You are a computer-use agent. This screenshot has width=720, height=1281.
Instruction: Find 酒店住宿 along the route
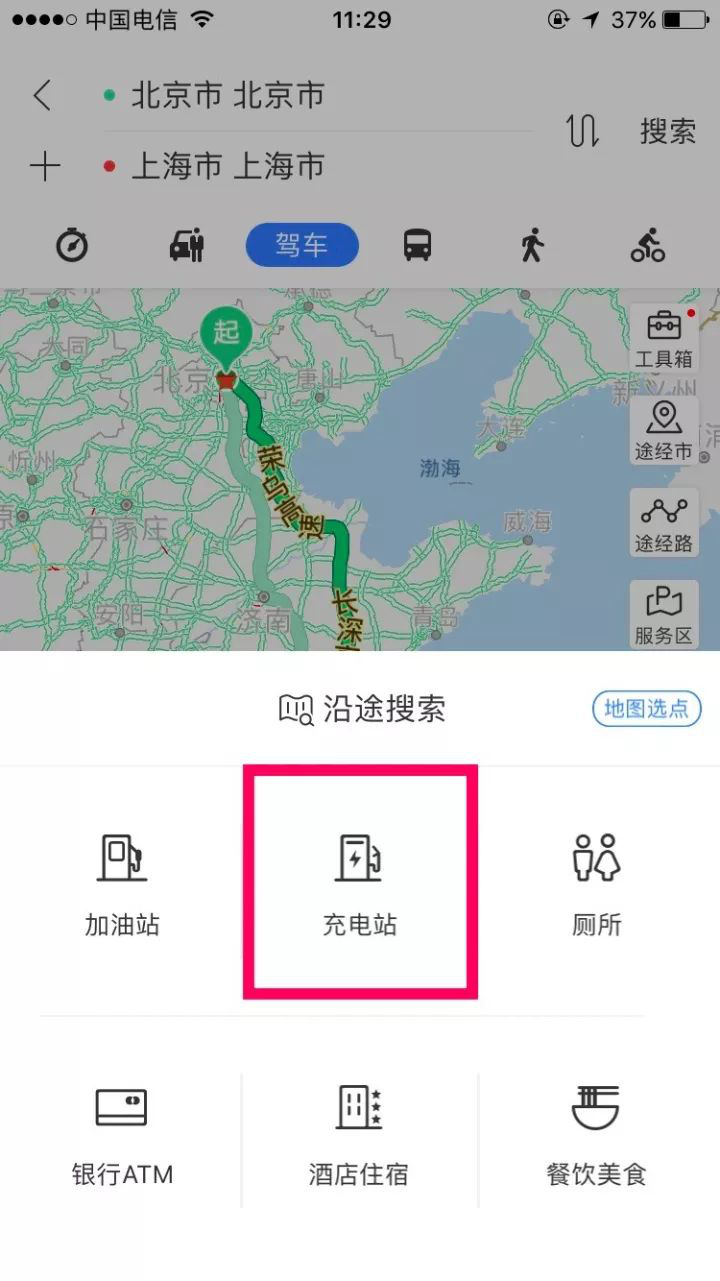tap(360, 1135)
